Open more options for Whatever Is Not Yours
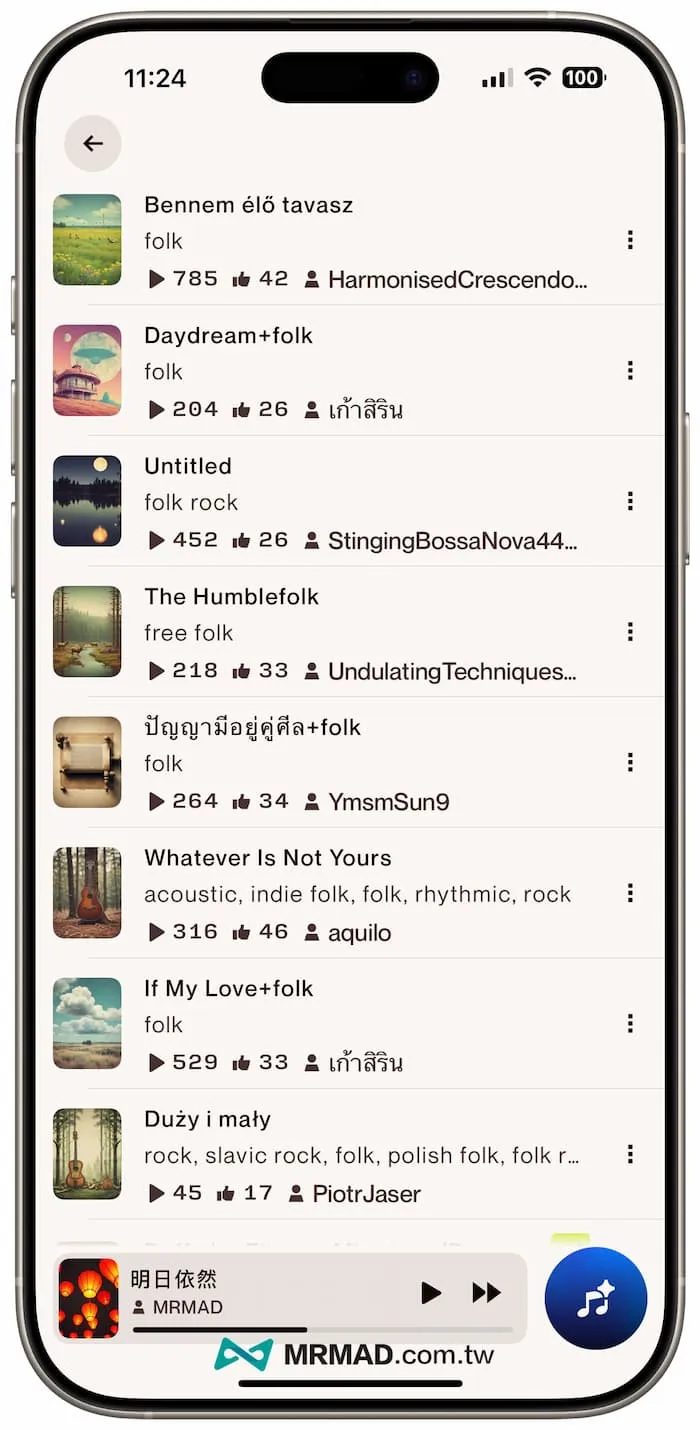 (x=630, y=893)
